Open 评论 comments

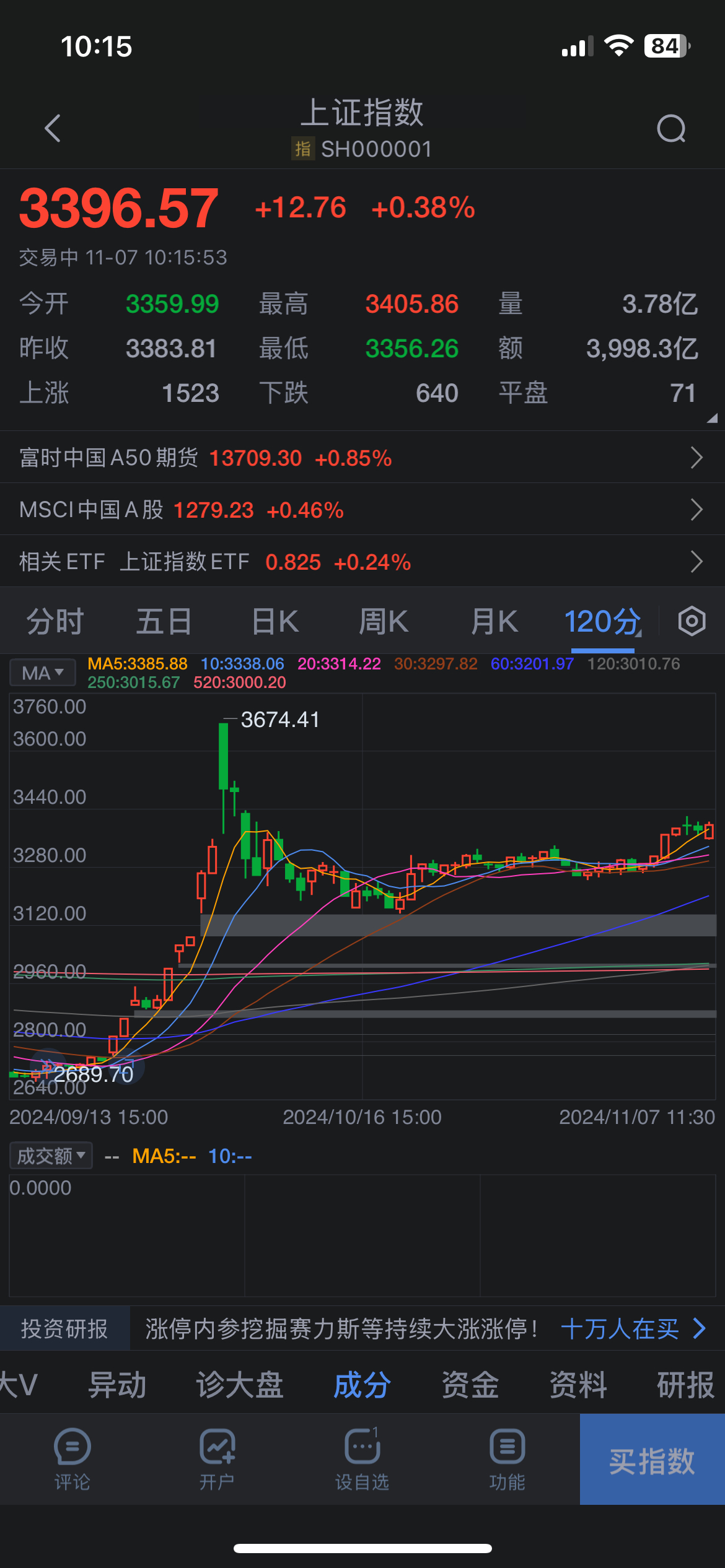(x=72, y=1458)
